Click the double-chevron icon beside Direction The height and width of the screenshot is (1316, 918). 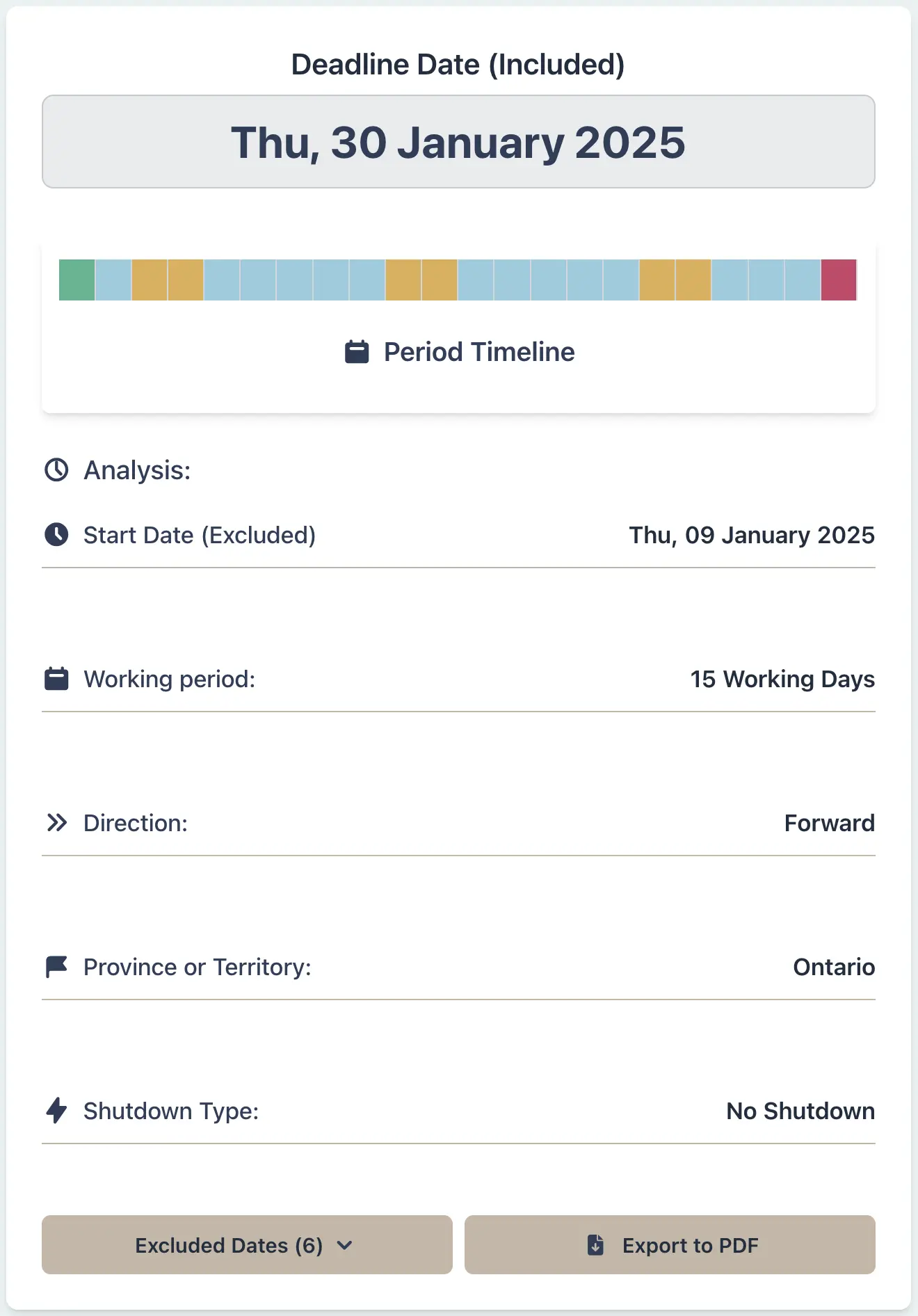57,822
